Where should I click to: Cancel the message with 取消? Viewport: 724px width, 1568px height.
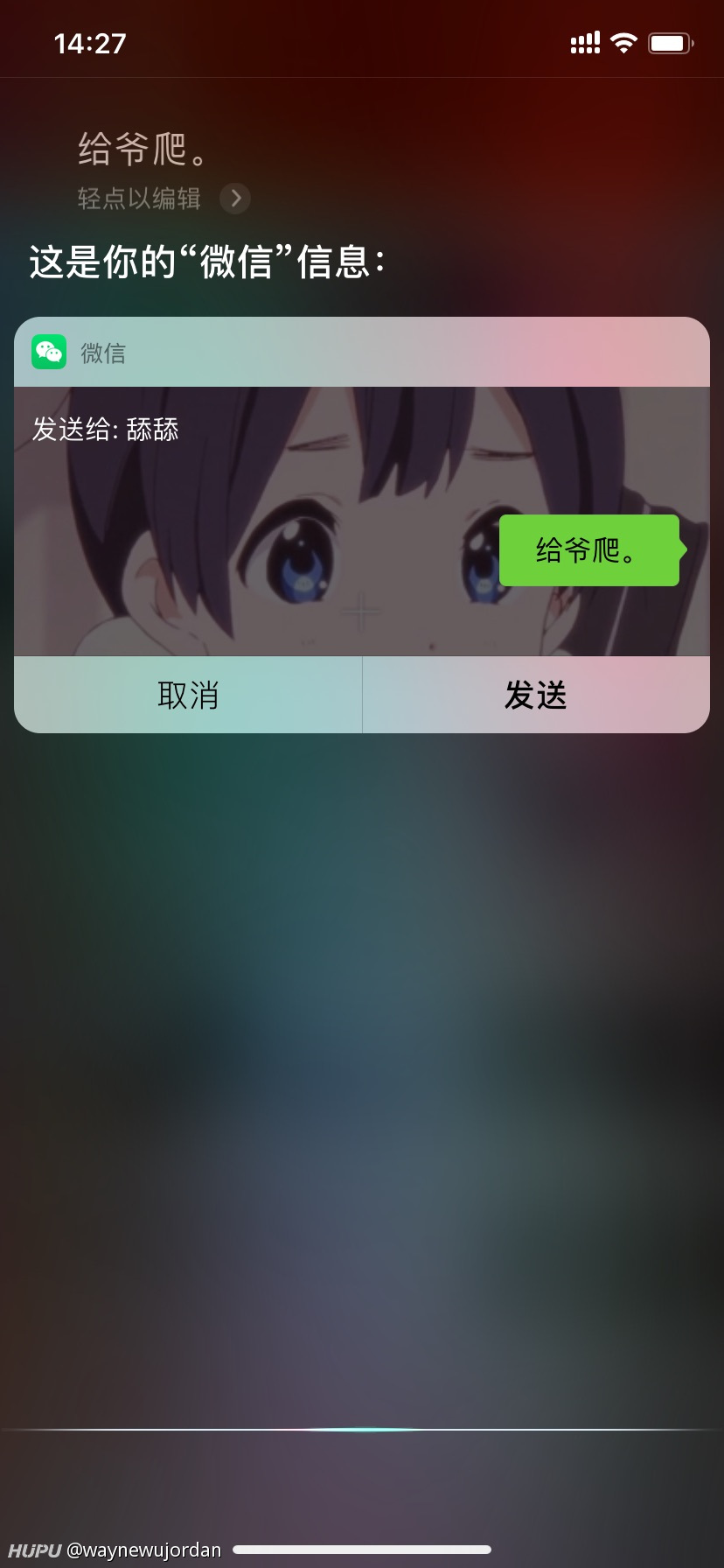pos(188,696)
